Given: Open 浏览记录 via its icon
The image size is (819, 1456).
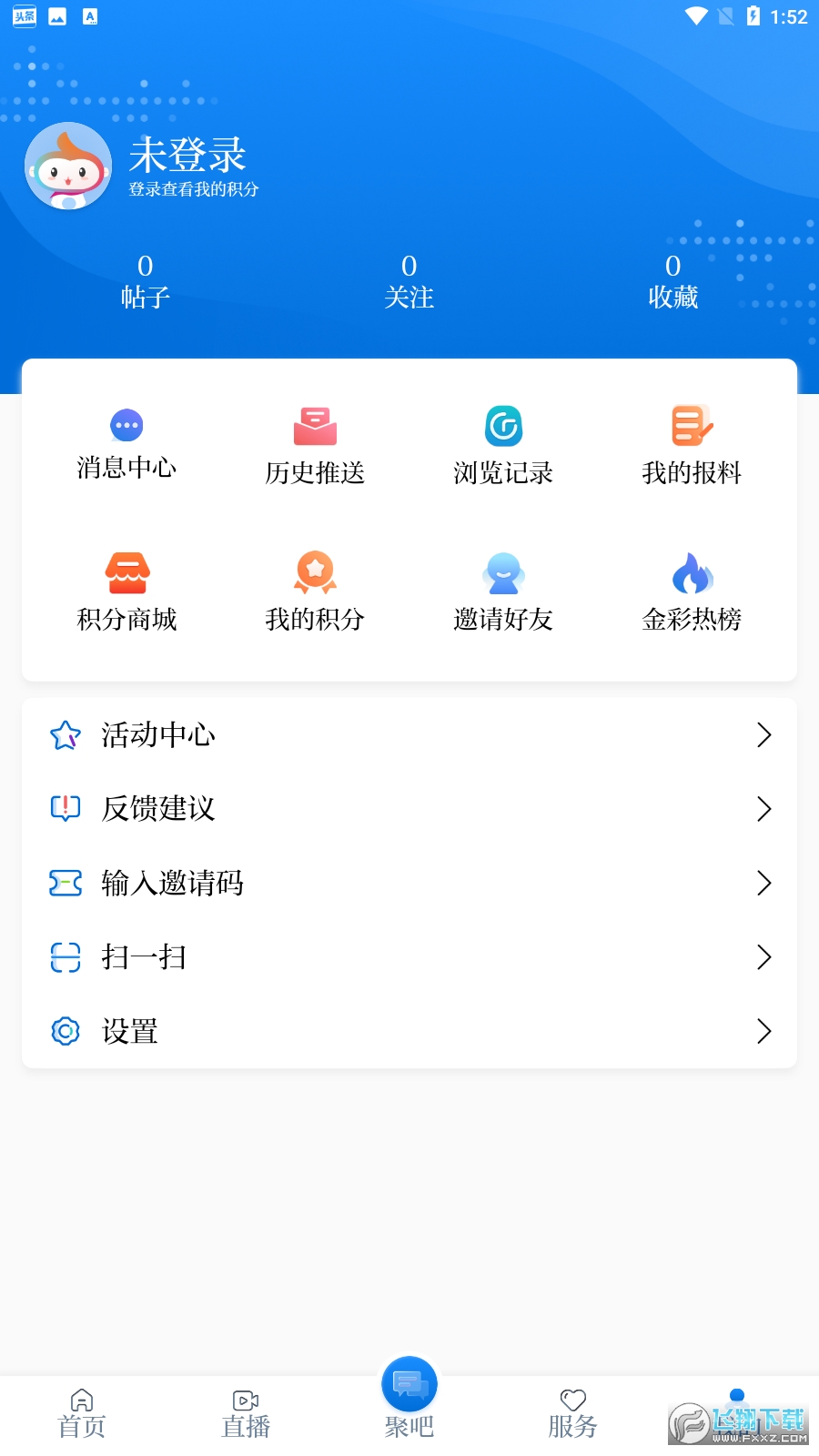Looking at the screenshot, I should click(x=503, y=425).
